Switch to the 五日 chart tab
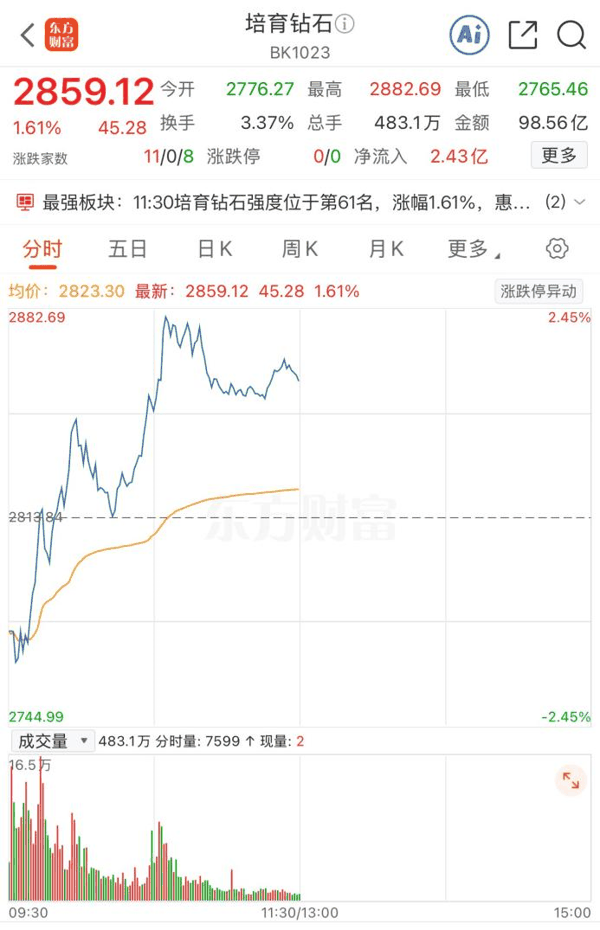This screenshot has width=600, height=930. 127,249
